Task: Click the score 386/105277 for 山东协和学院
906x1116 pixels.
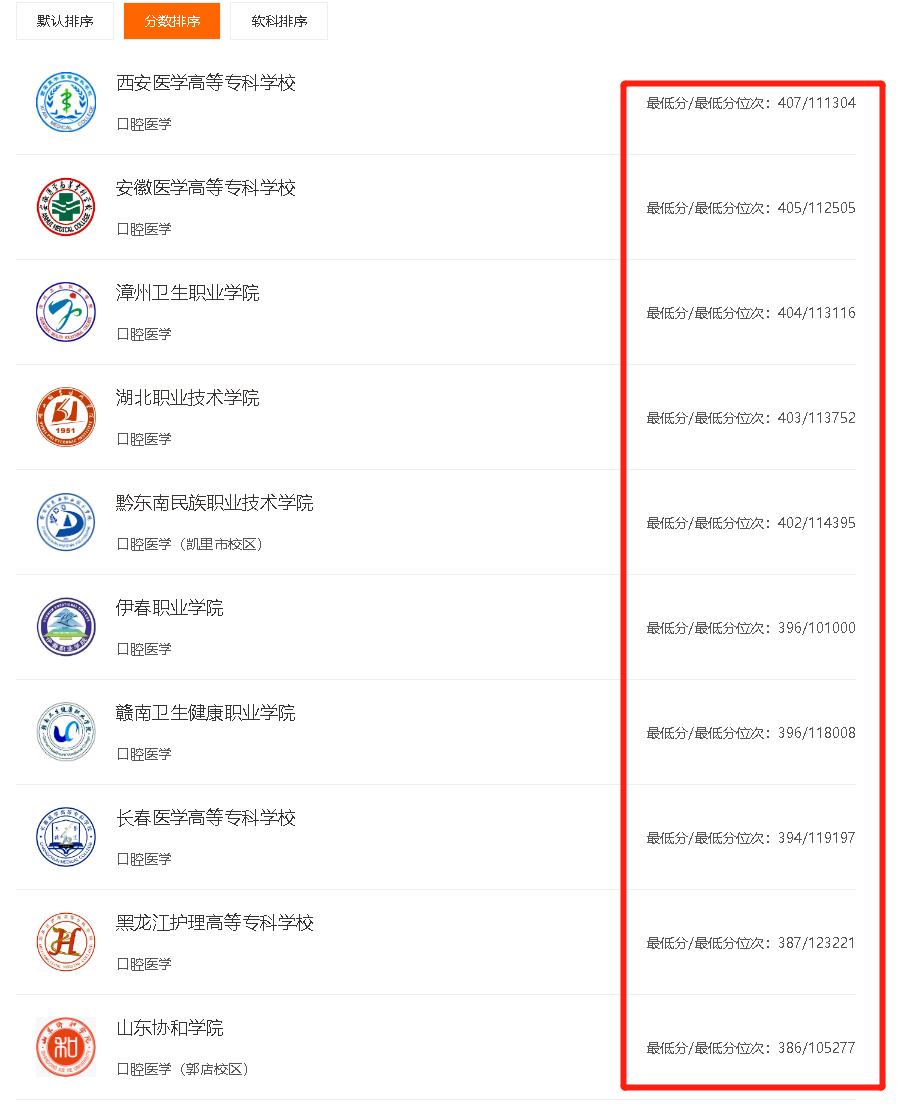Action: (748, 1048)
